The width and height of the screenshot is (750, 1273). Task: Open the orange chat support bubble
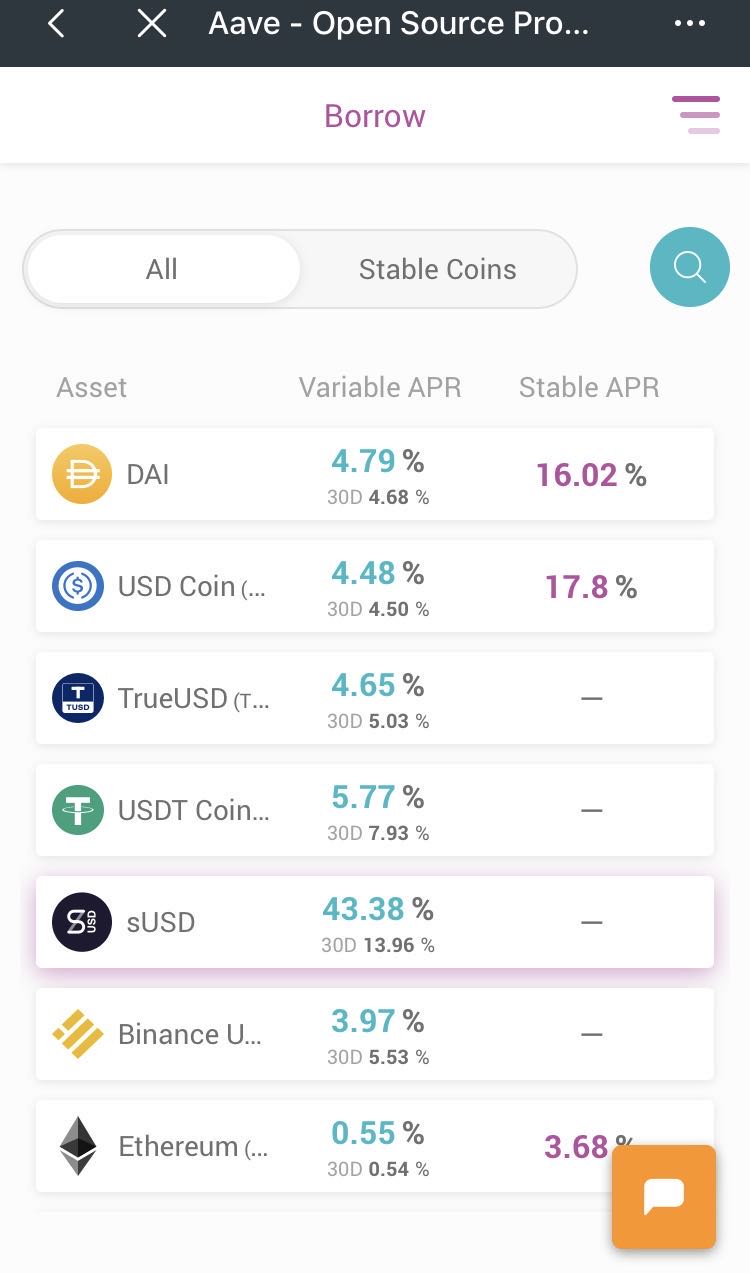663,1198
